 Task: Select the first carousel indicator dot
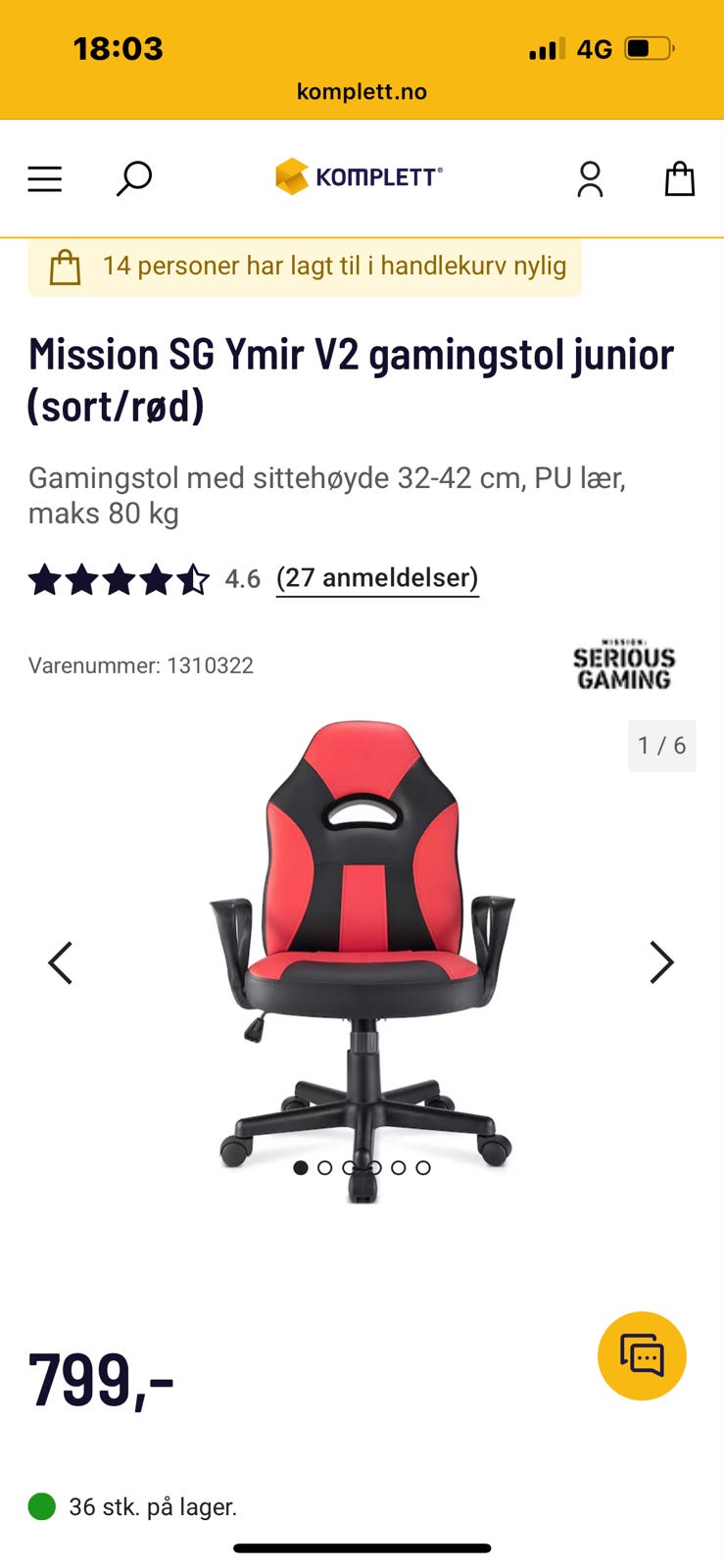pyautogui.click(x=301, y=1168)
